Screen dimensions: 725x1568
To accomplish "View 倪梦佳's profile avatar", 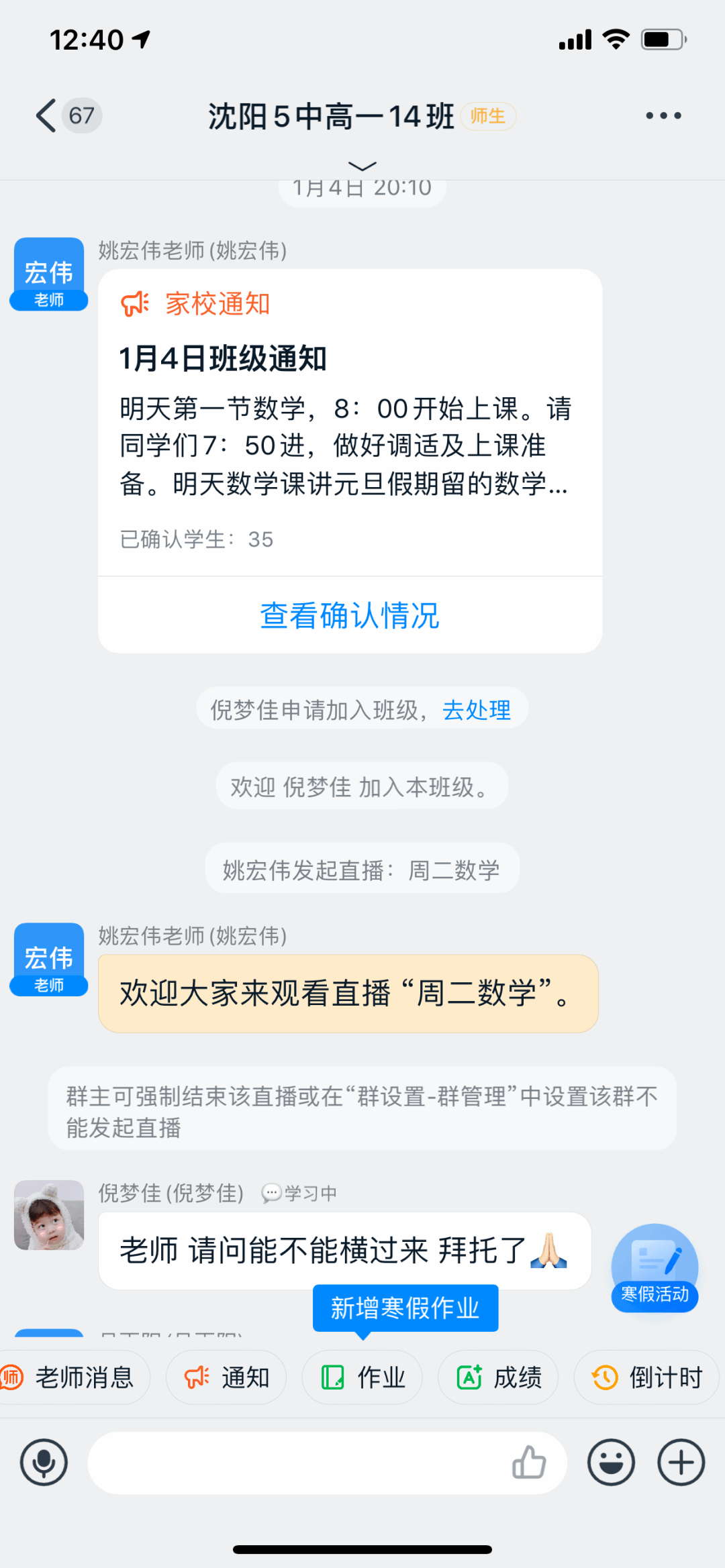I will pos(49,1215).
